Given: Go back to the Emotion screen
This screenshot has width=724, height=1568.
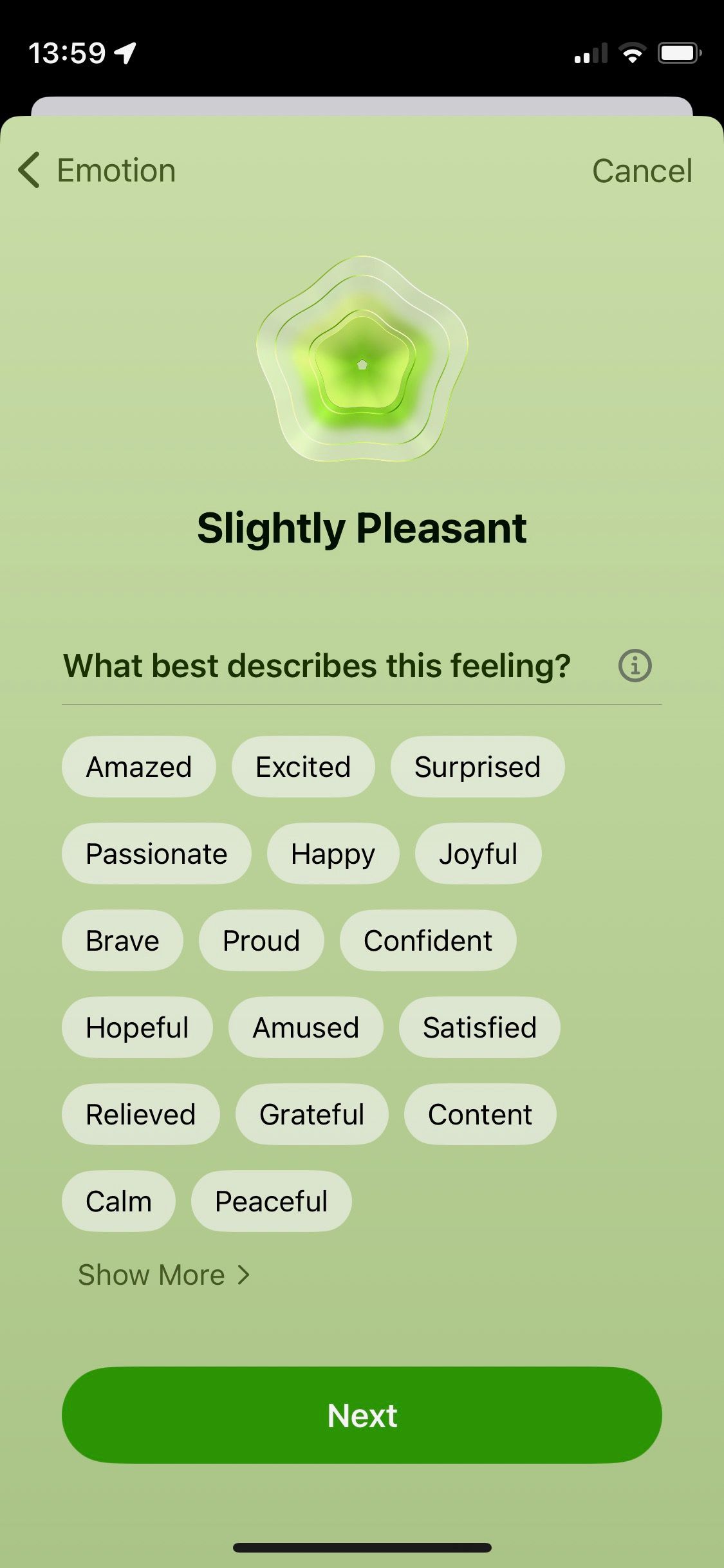Looking at the screenshot, I should [x=97, y=171].
